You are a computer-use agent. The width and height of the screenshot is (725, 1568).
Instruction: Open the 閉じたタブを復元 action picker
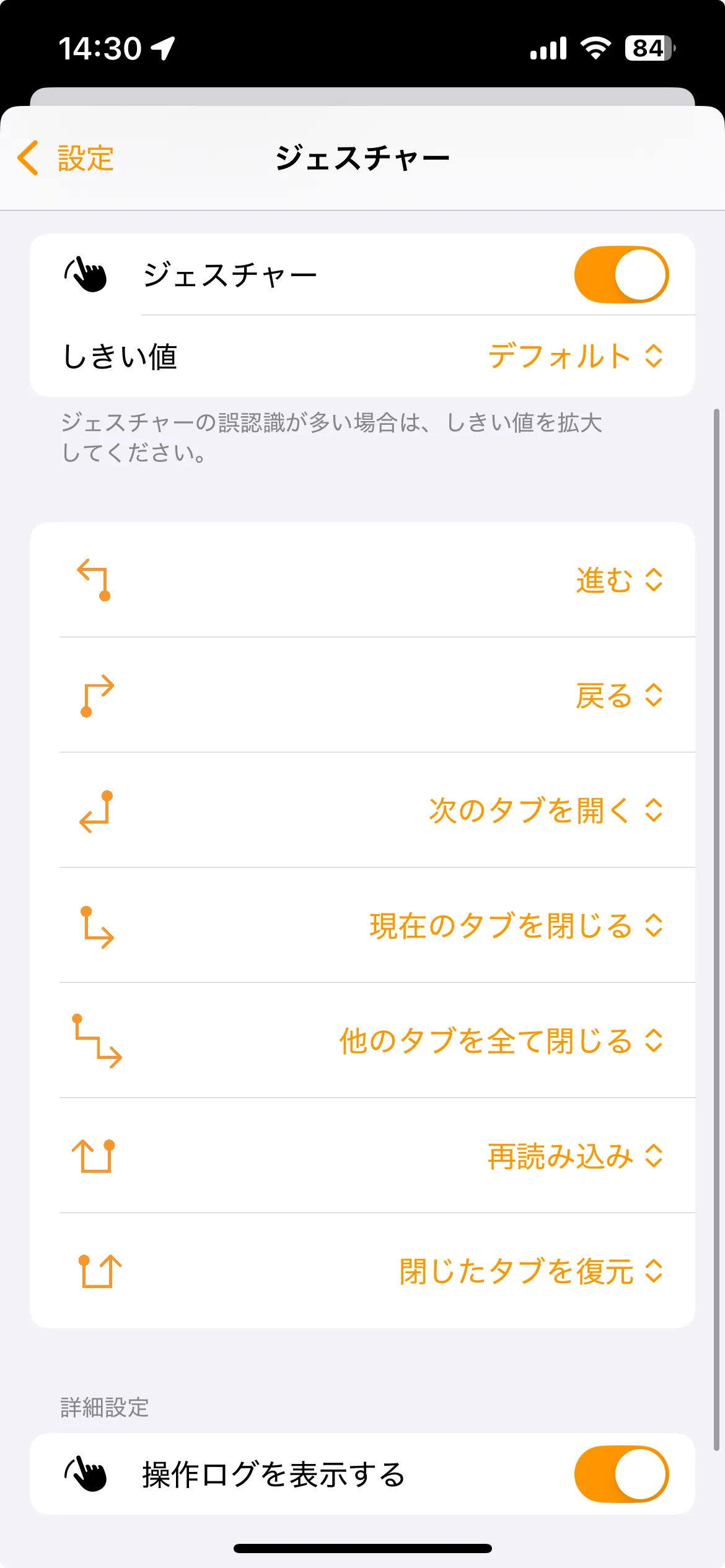[x=530, y=1271]
